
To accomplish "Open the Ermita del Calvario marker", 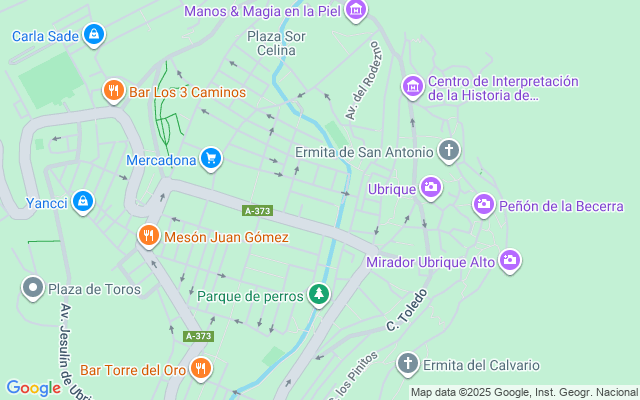I will 407,365.
